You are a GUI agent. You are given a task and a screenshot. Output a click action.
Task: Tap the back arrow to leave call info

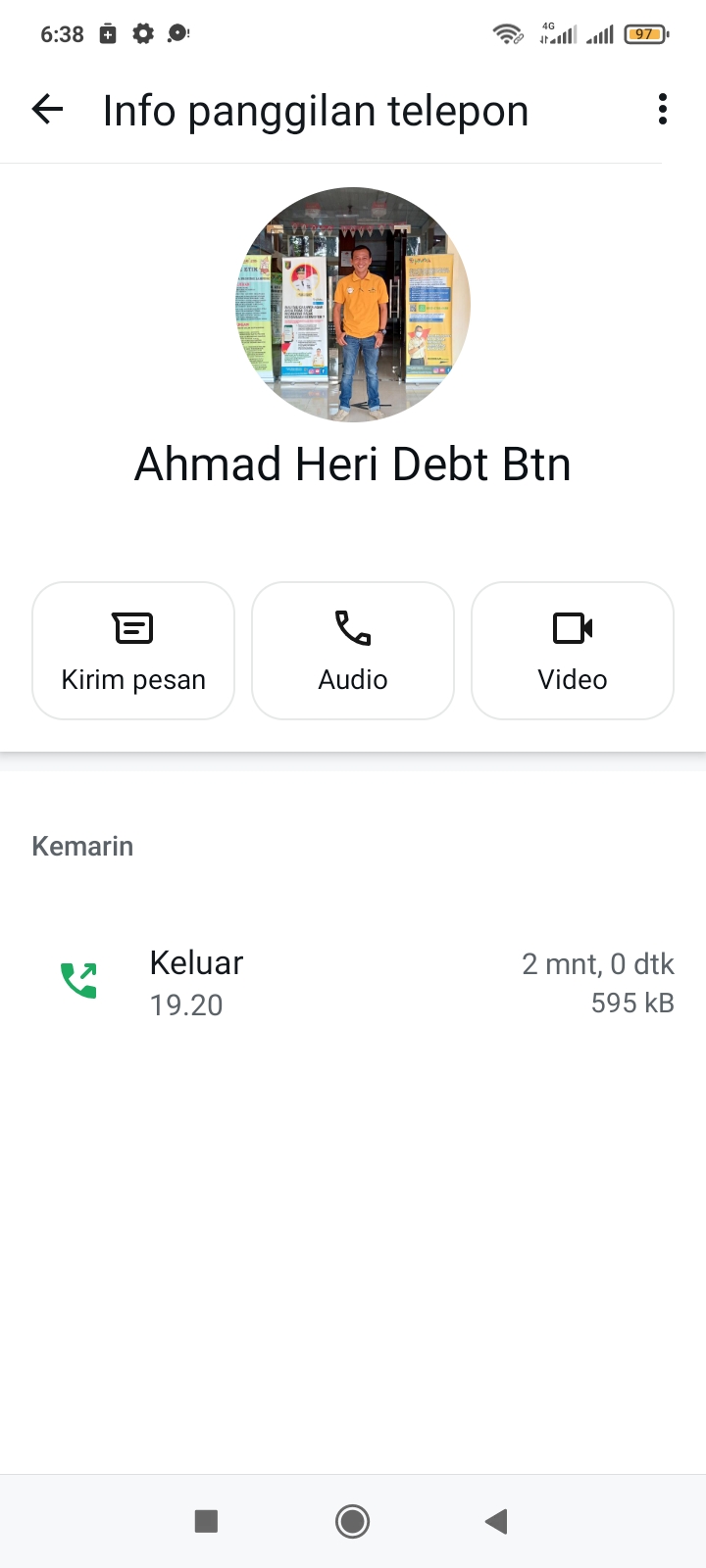46,110
